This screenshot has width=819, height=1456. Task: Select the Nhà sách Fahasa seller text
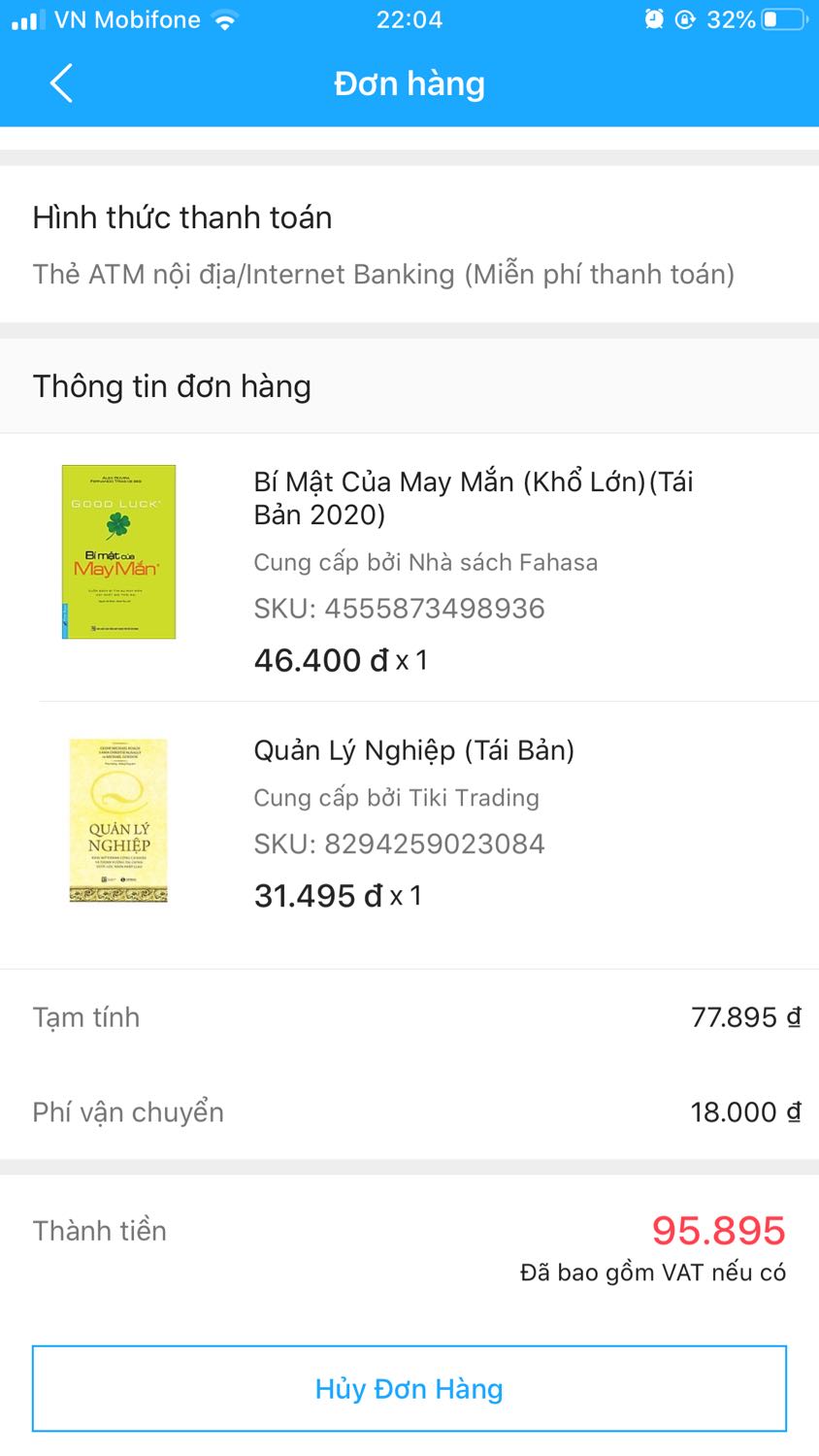click(427, 561)
